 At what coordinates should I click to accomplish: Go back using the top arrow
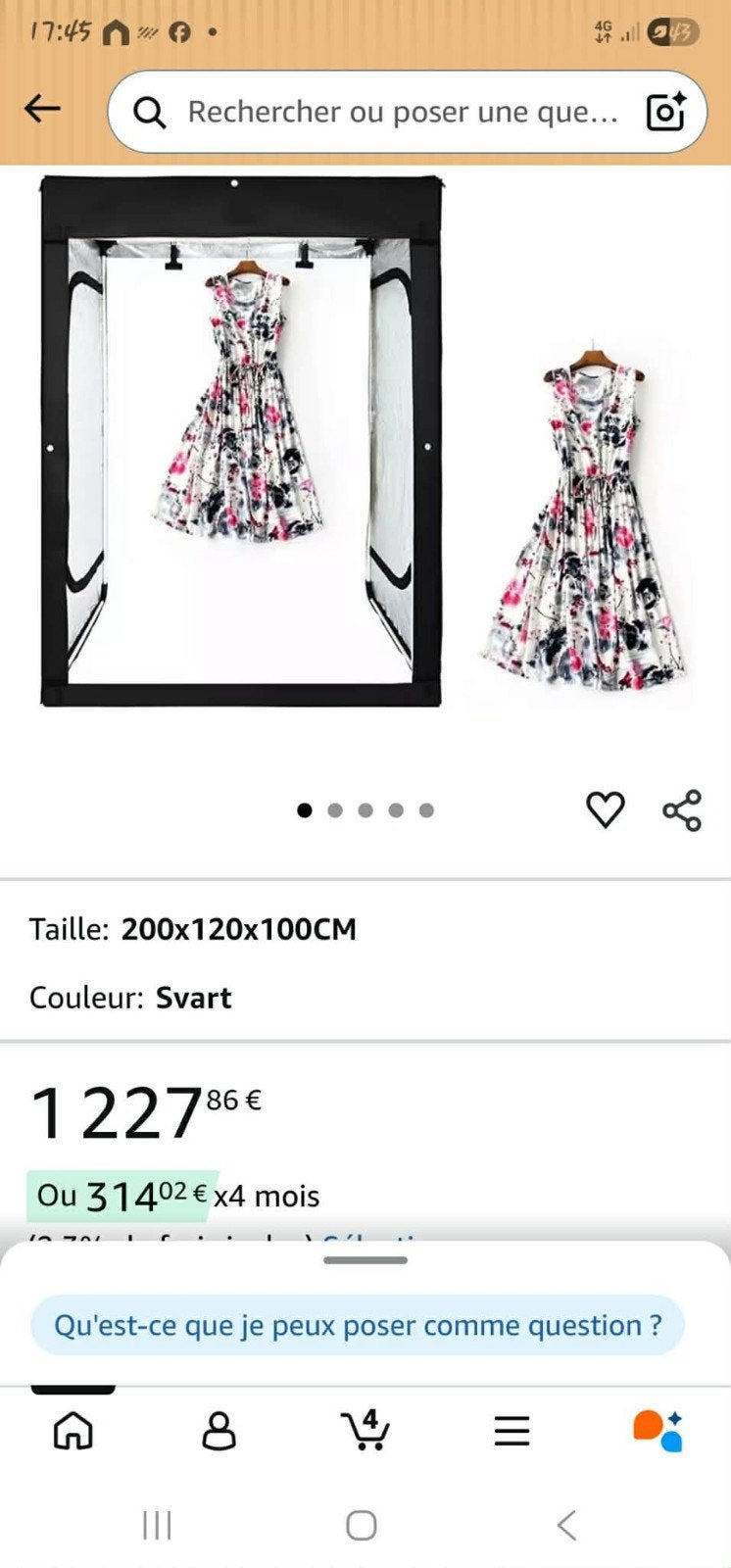(x=42, y=109)
